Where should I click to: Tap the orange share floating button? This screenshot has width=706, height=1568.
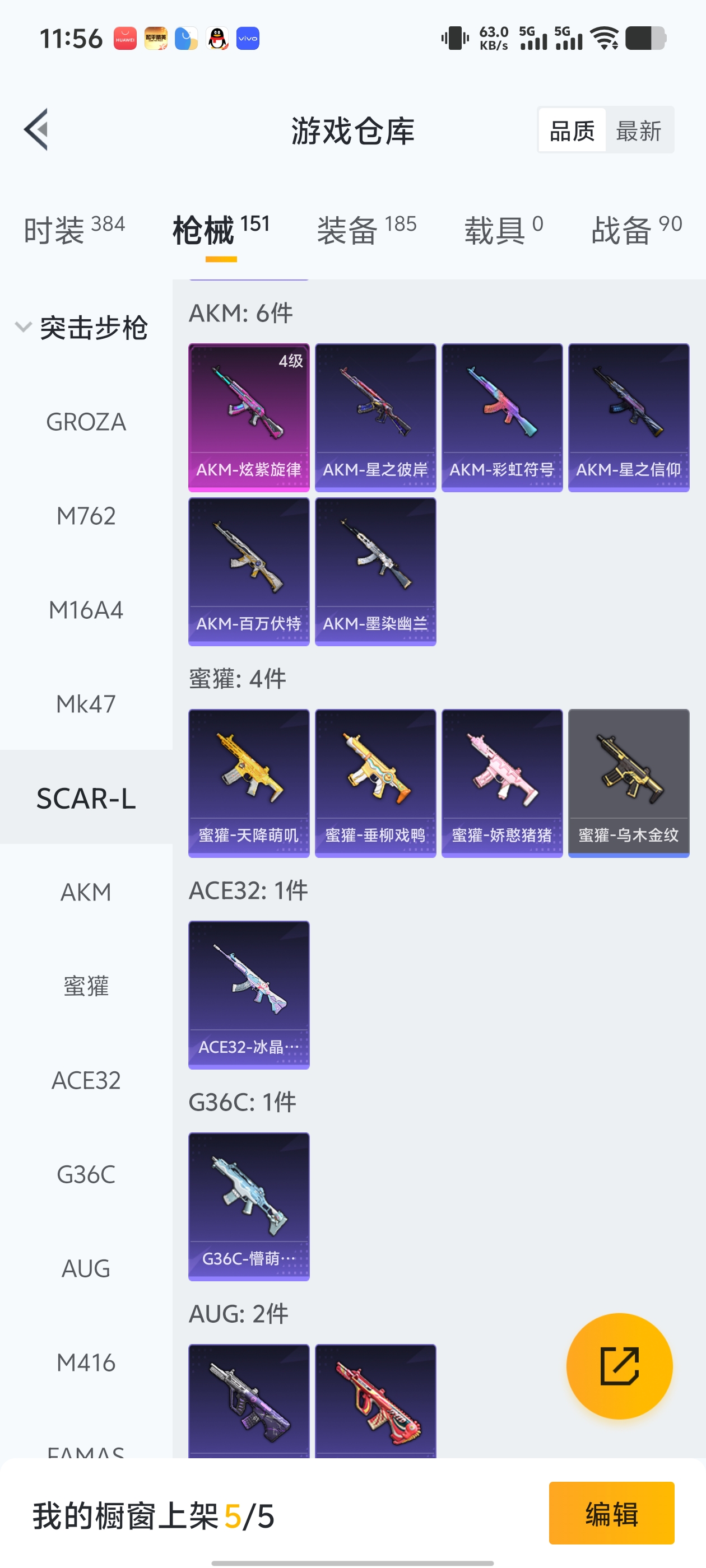619,1366
